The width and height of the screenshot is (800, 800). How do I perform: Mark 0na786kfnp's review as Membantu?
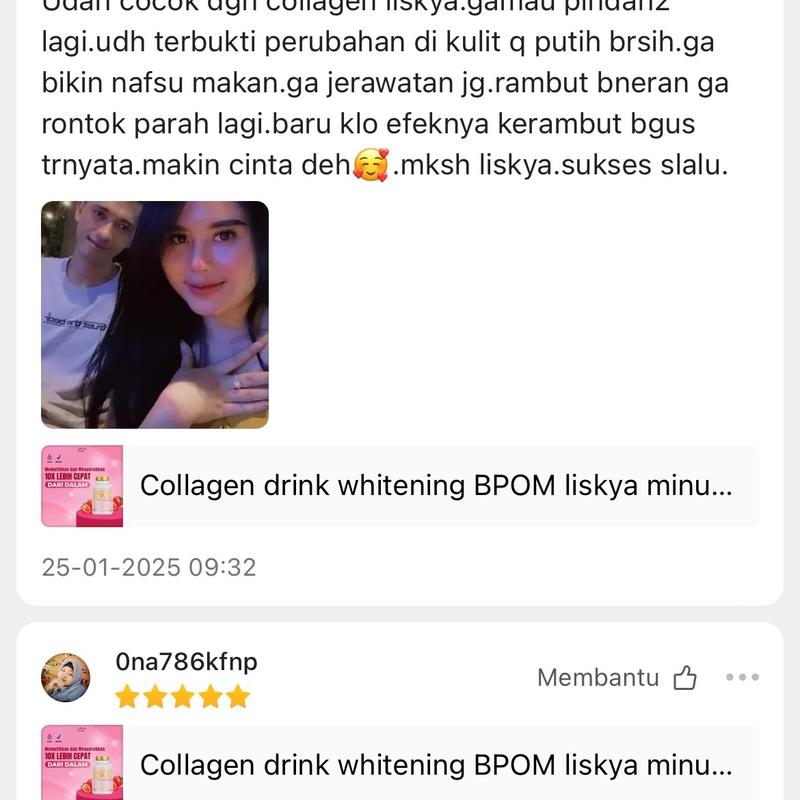click(x=617, y=678)
